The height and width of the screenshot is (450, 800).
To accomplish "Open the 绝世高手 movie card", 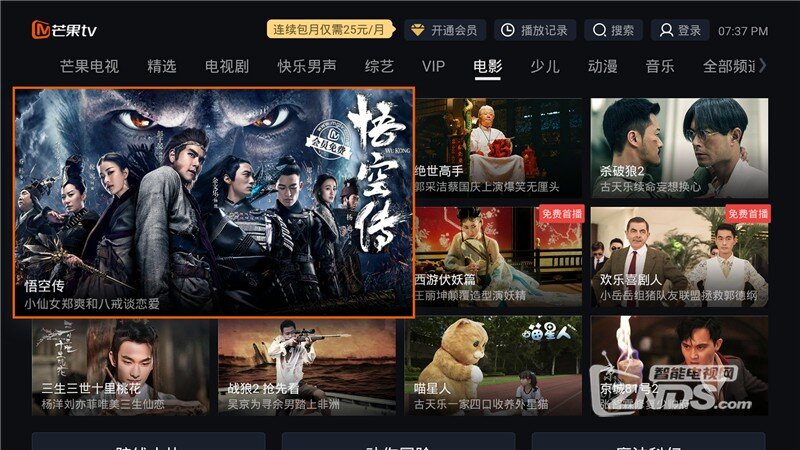I will (497, 147).
